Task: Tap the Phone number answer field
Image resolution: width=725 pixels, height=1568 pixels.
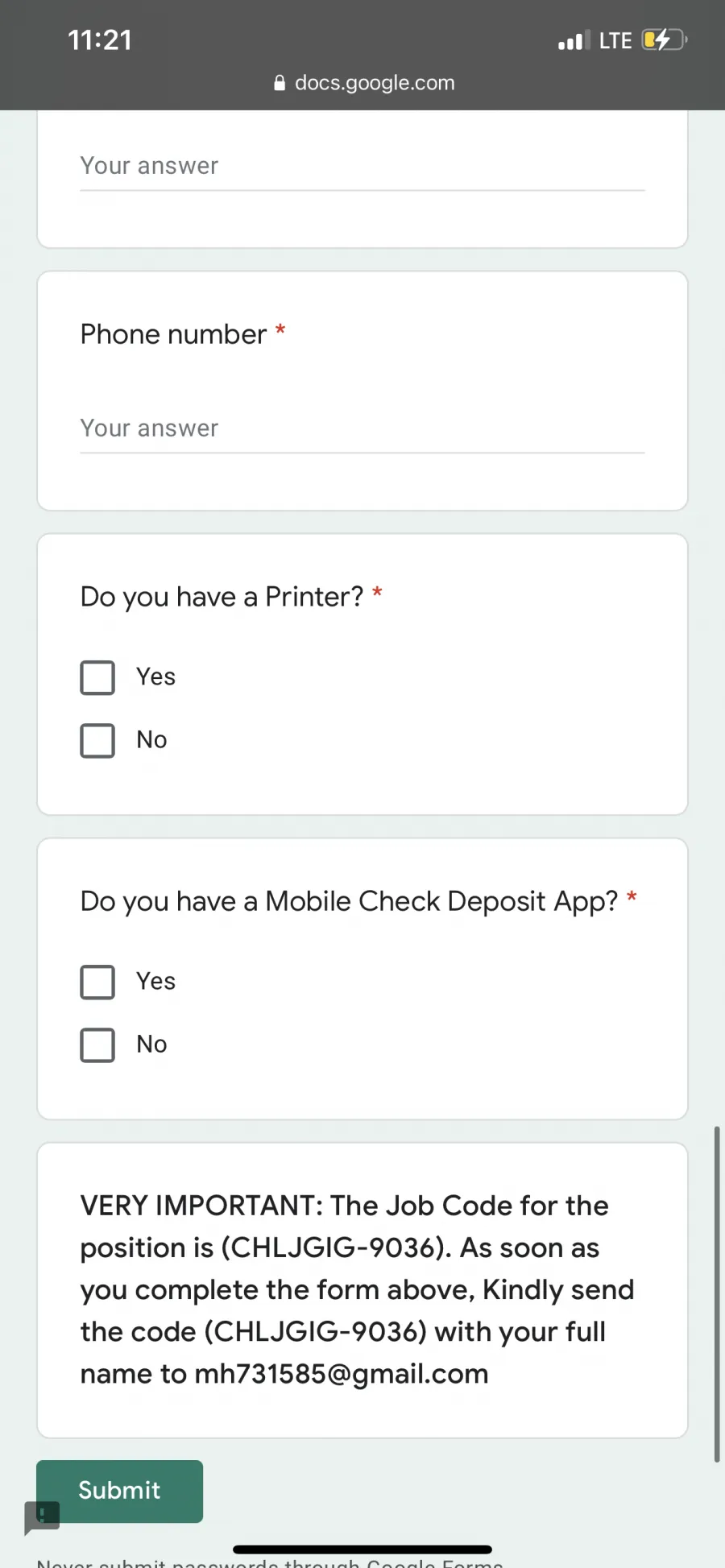Action: click(x=362, y=428)
